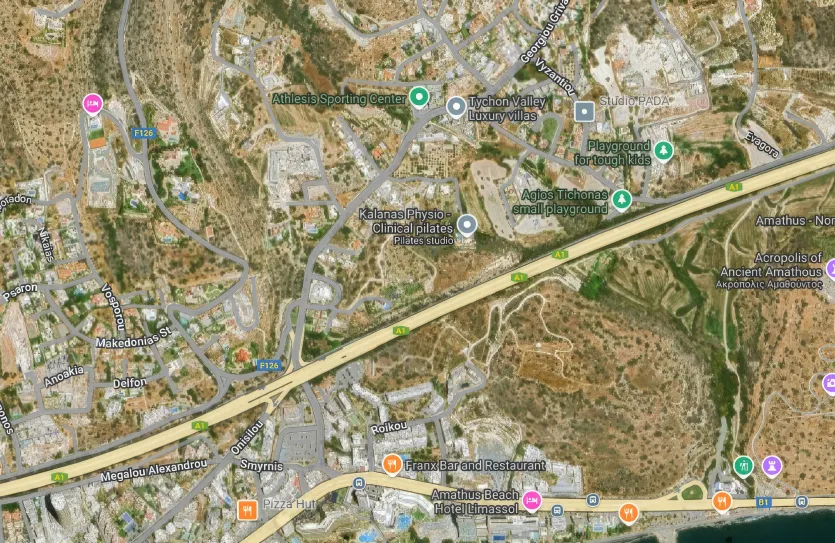The width and height of the screenshot is (835, 543).
Task: Open the Acropolis of Ancient Amathous marker
Action: click(x=830, y=267)
